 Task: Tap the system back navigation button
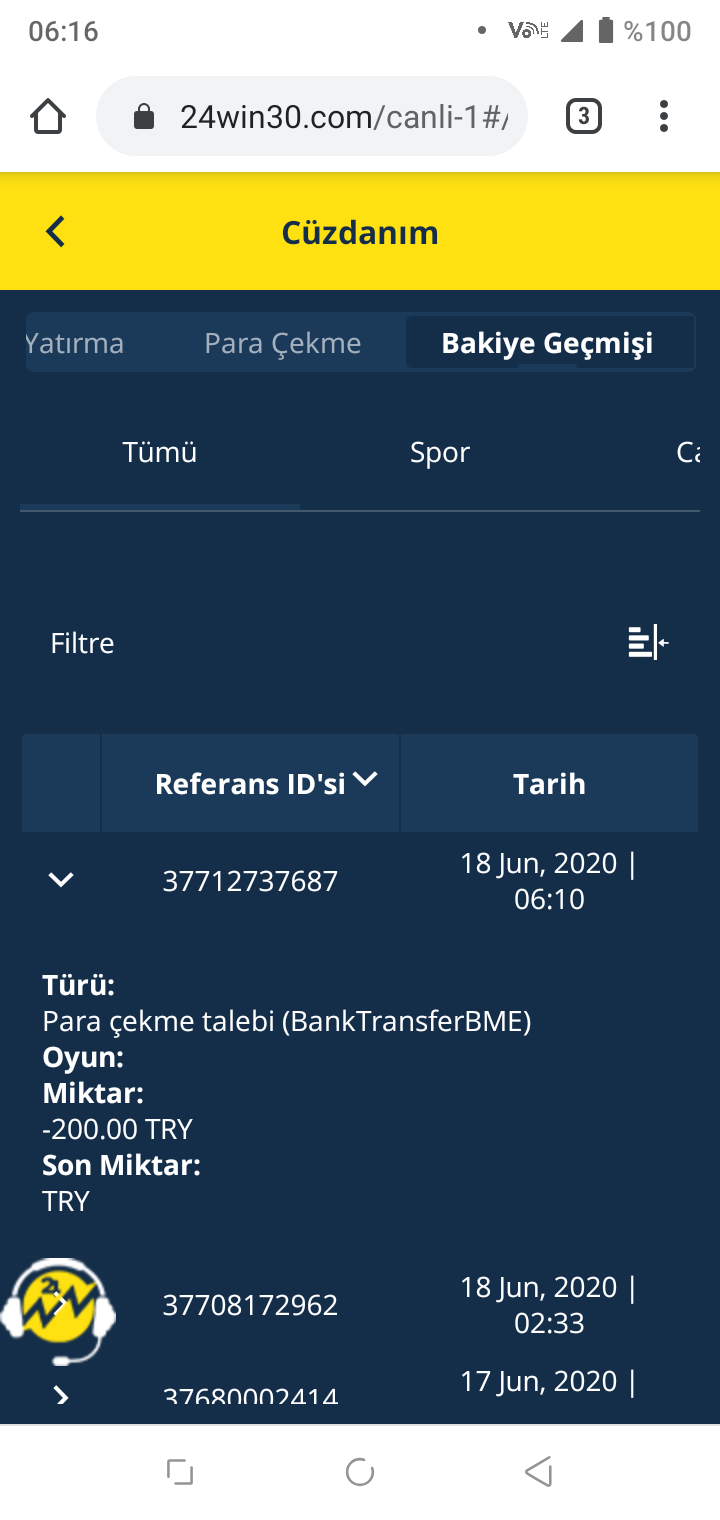coord(539,1471)
